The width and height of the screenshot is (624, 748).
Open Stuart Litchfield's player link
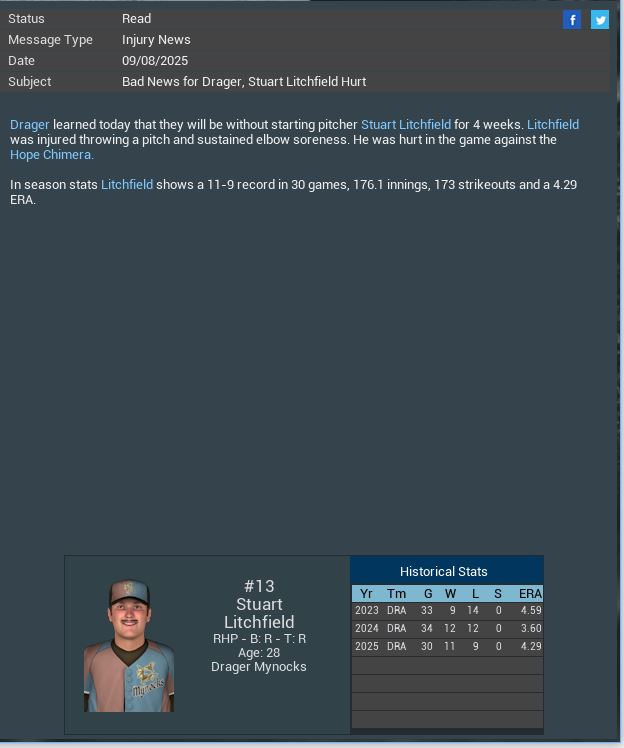point(405,125)
